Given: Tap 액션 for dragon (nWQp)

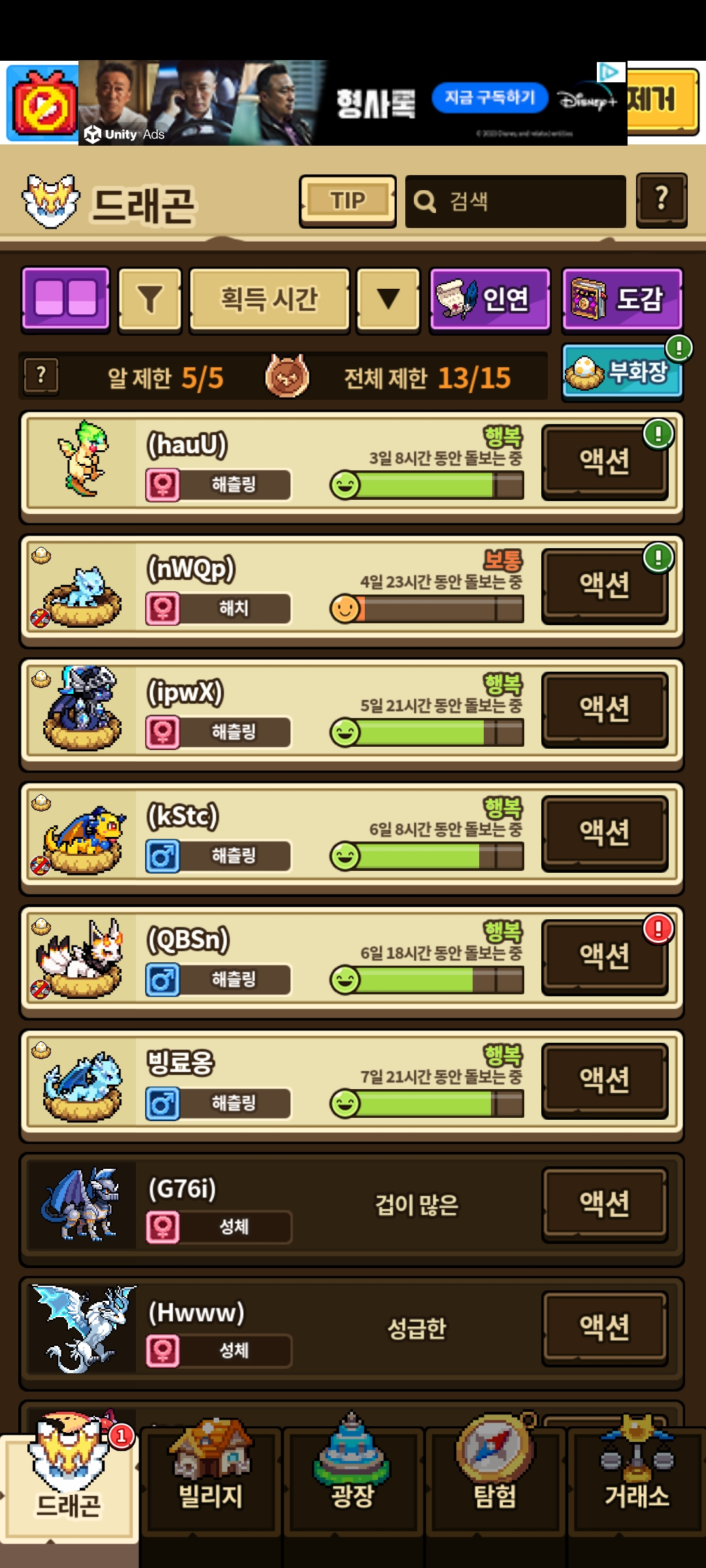Looking at the screenshot, I should pyautogui.click(x=604, y=585).
